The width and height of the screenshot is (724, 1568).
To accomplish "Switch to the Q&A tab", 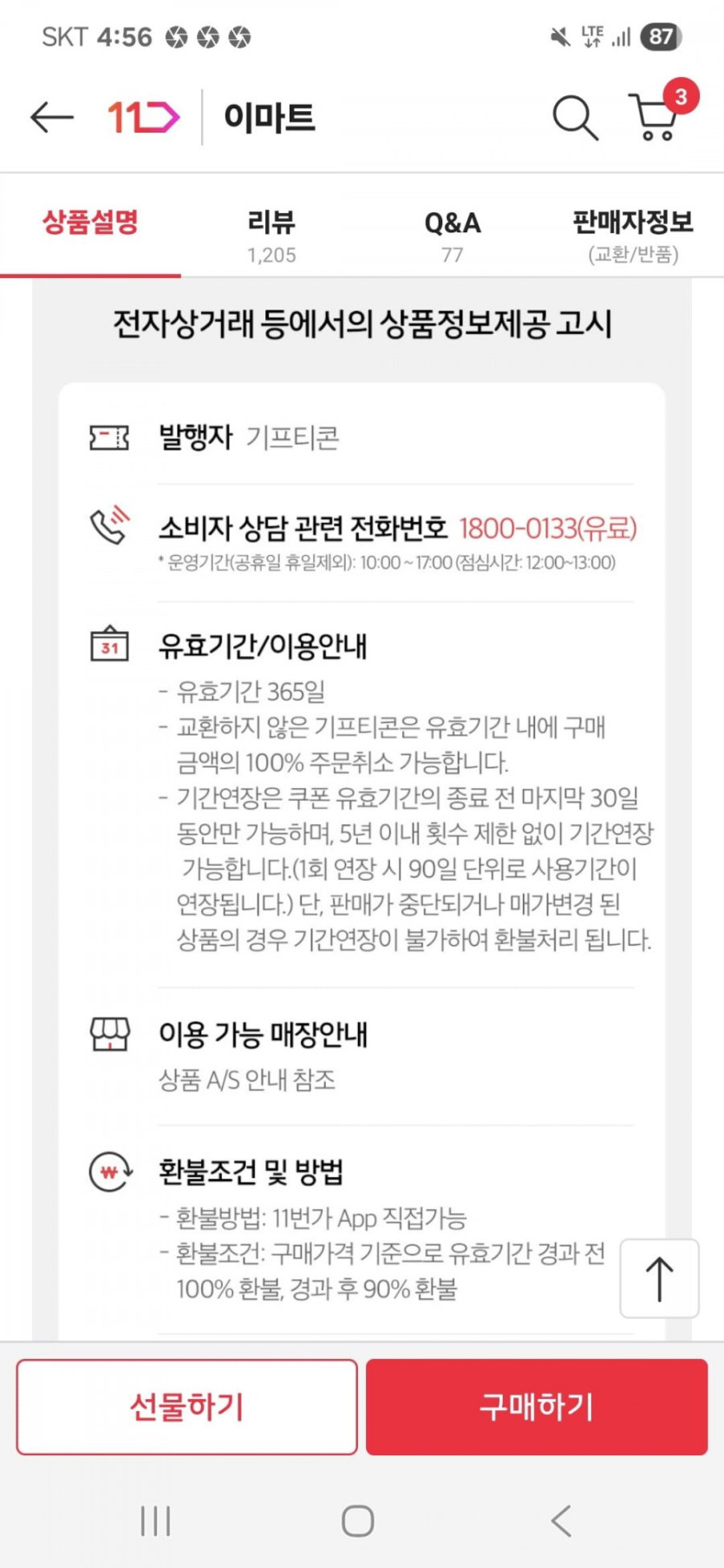I will point(452,234).
